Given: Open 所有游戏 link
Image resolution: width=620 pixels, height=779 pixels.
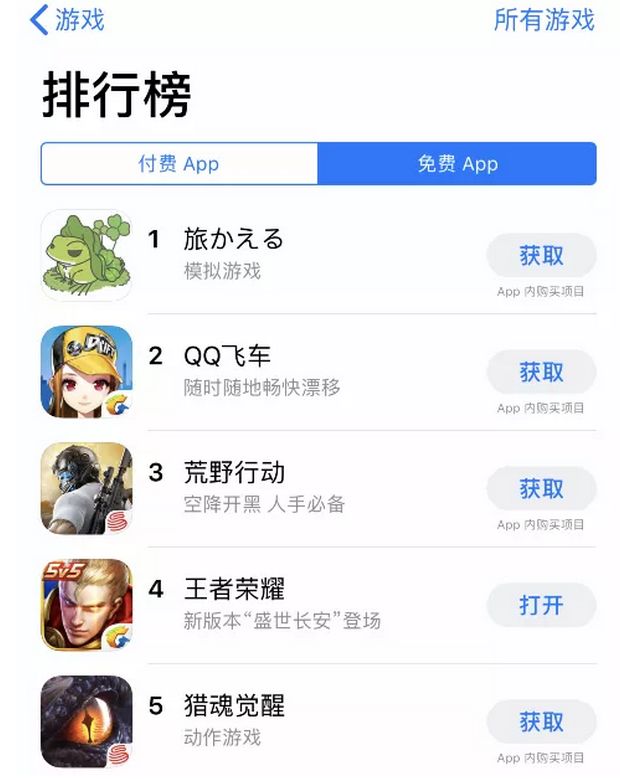Looking at the screenshot, I should [544, 20].
